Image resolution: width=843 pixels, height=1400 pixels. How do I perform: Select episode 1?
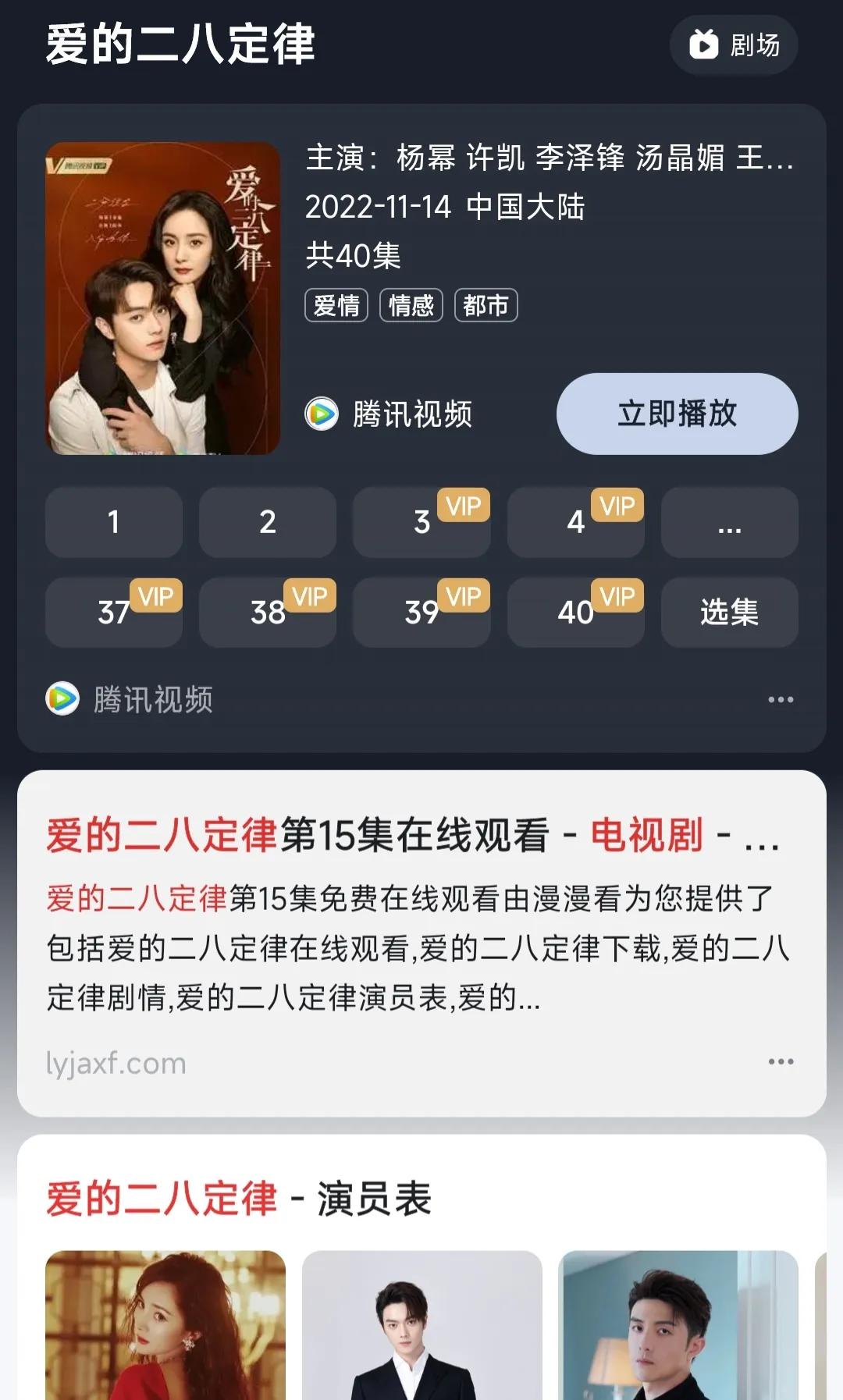pos(113,523)
